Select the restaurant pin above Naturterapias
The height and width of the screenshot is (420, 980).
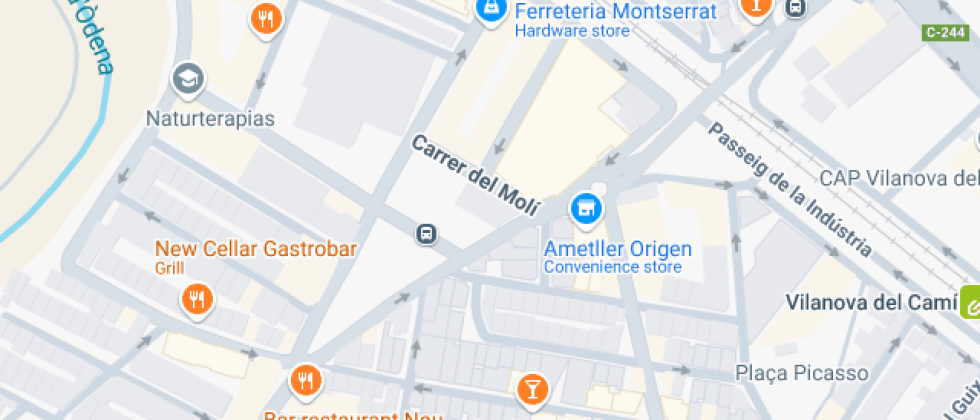click(x=265, y=17)
